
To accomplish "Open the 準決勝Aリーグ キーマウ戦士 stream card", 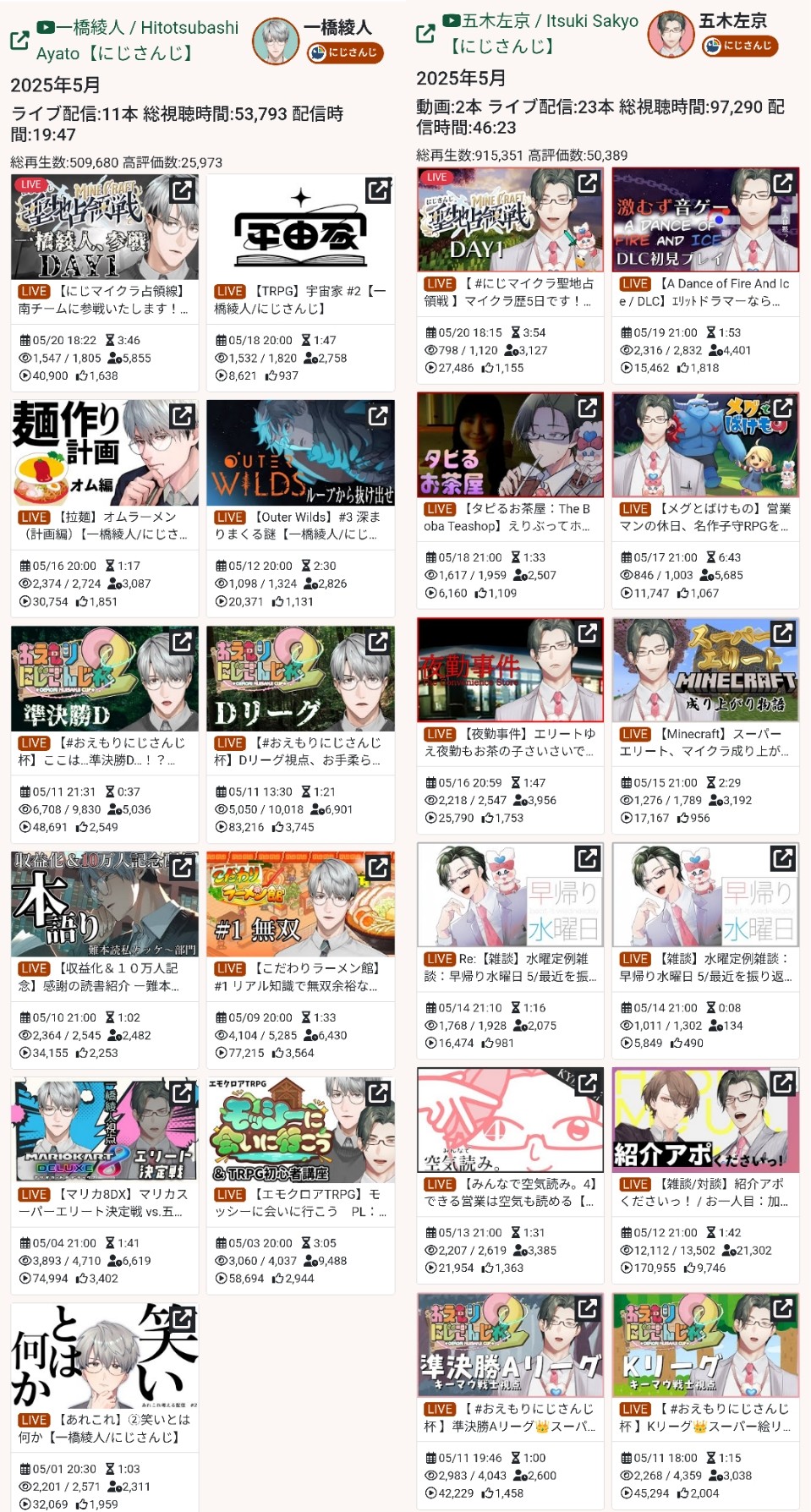I will [x=510, y=1401].
